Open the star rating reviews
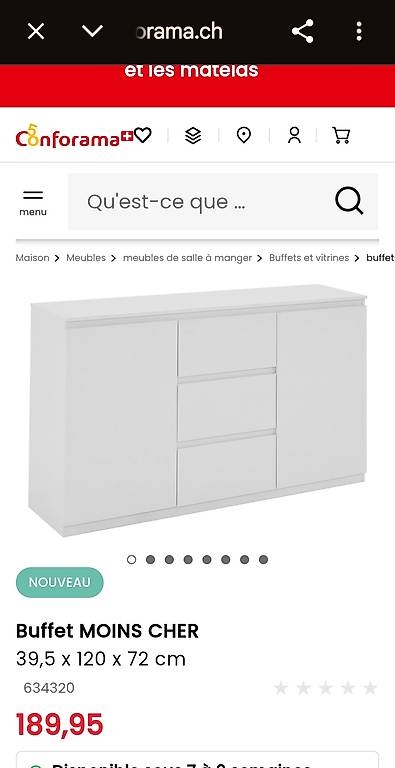This screenshot has height=768, width=395. [x=326, y=688]
